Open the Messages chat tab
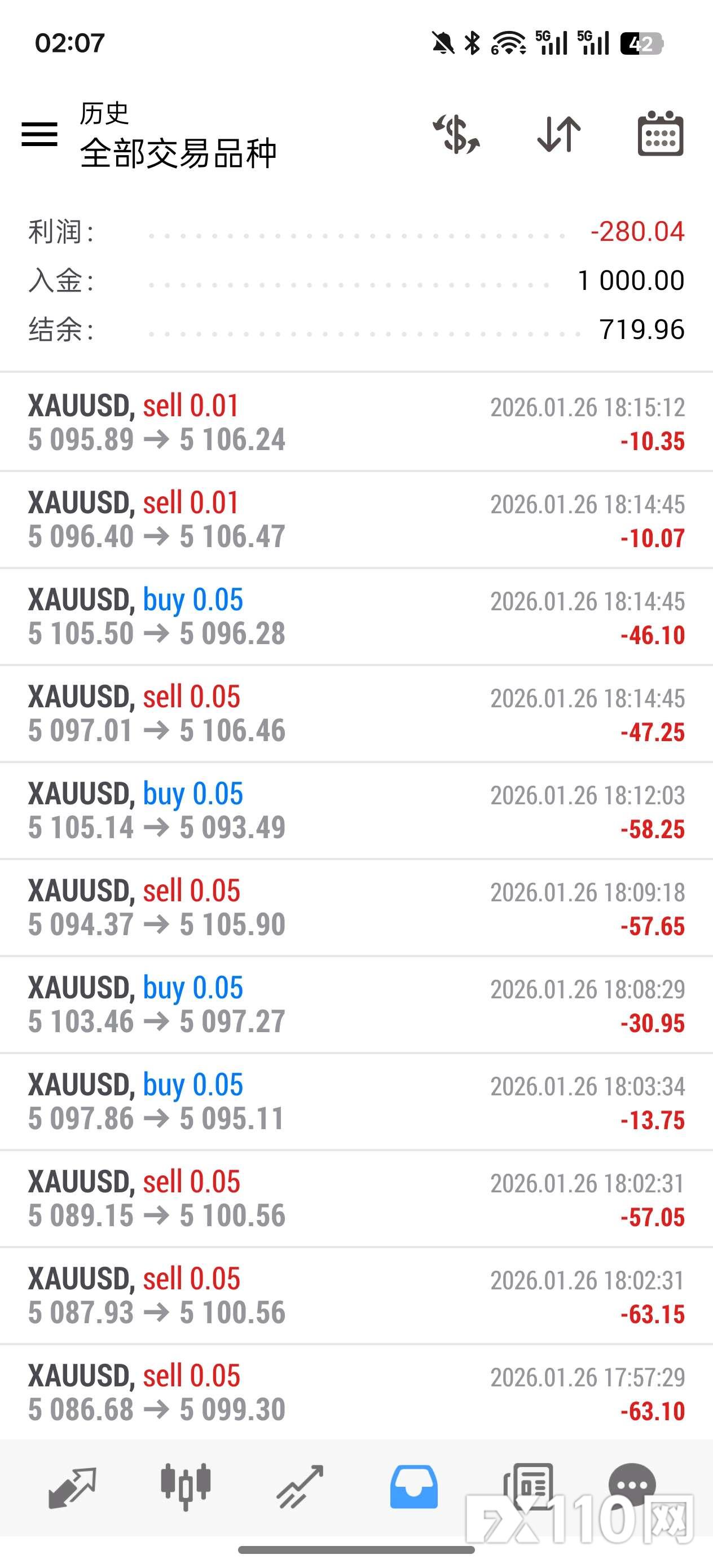This screenshot has height=1568, width=713. click(632, 1487)
